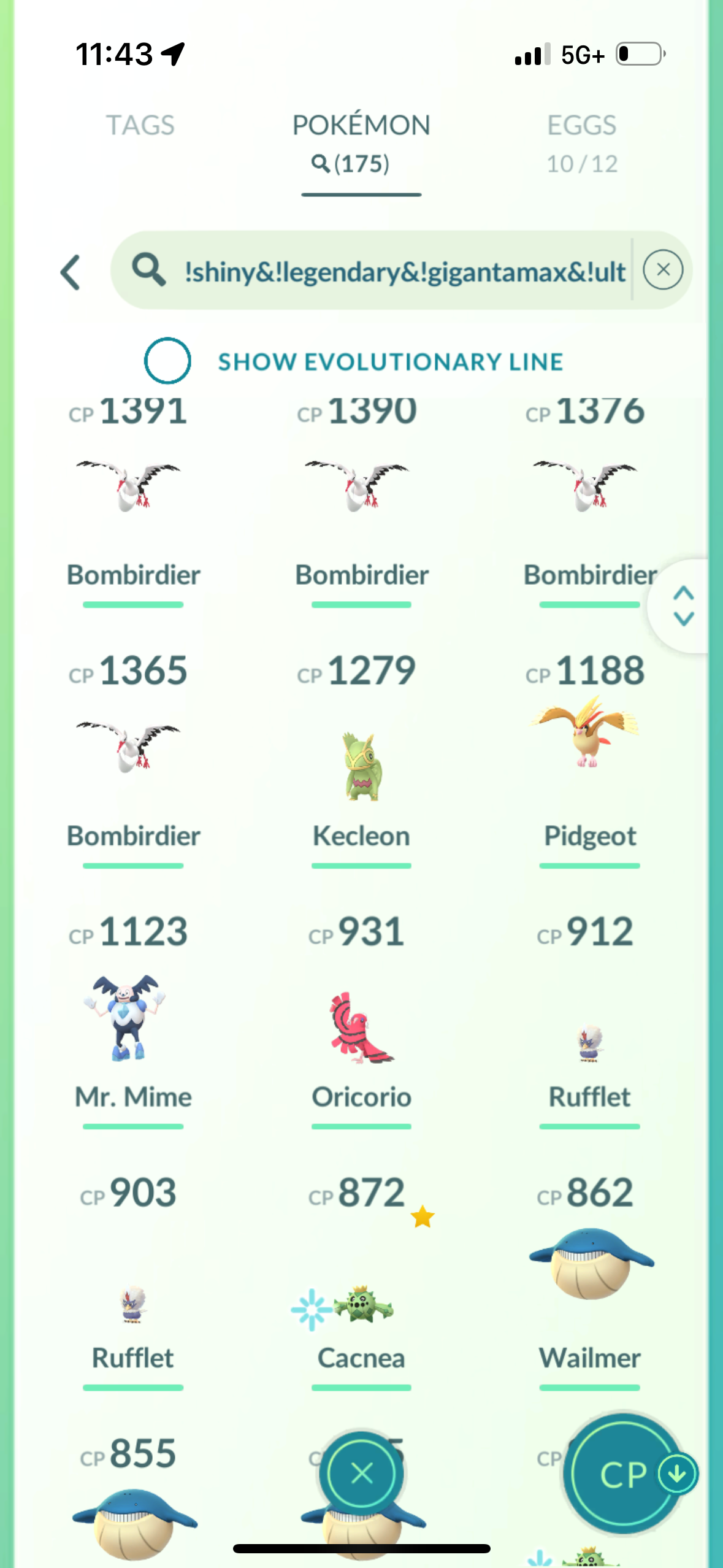723x1568 pixels.
Task: Edit the search filter text field
Action: pos(405,271)
